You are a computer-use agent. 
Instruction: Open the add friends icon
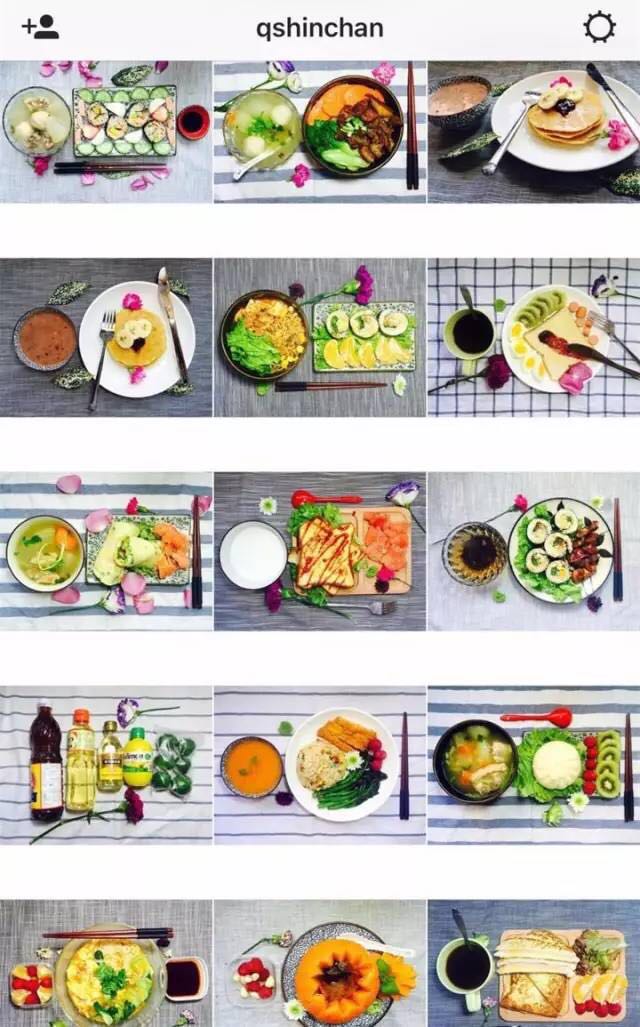pyautogui.click(x=40, y=27)
